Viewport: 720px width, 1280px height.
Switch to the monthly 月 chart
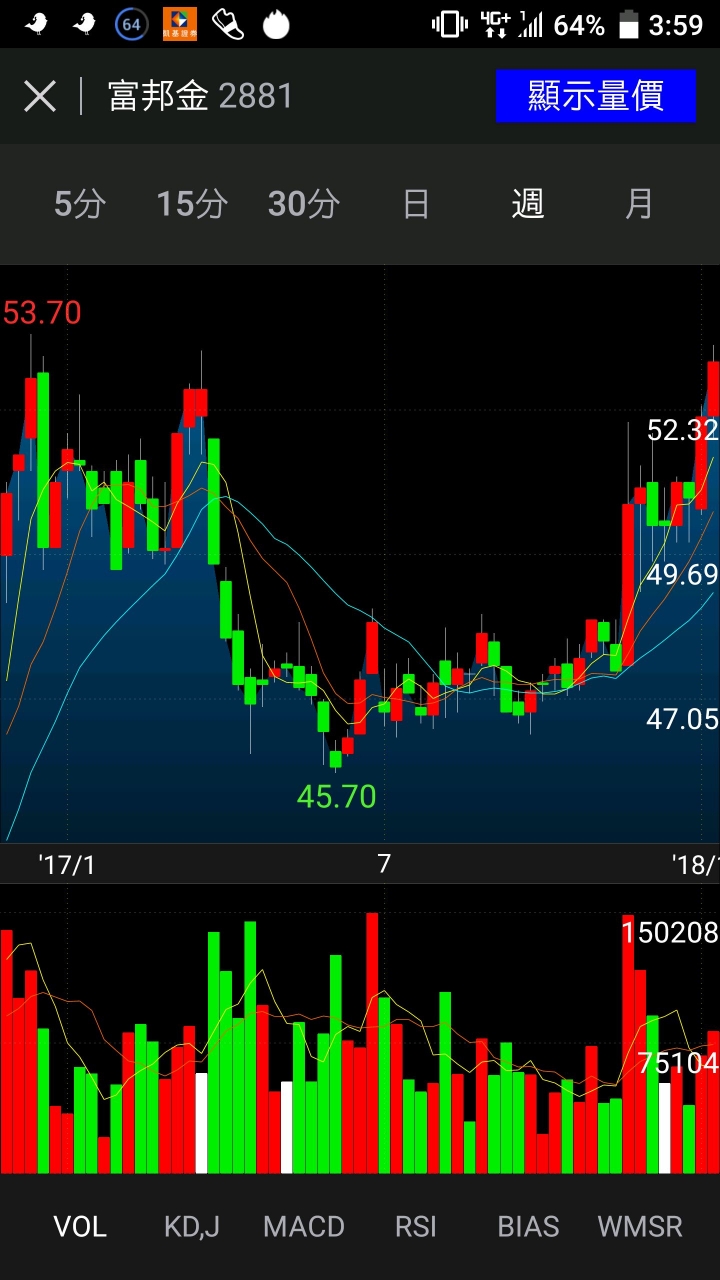pos(639,204)
